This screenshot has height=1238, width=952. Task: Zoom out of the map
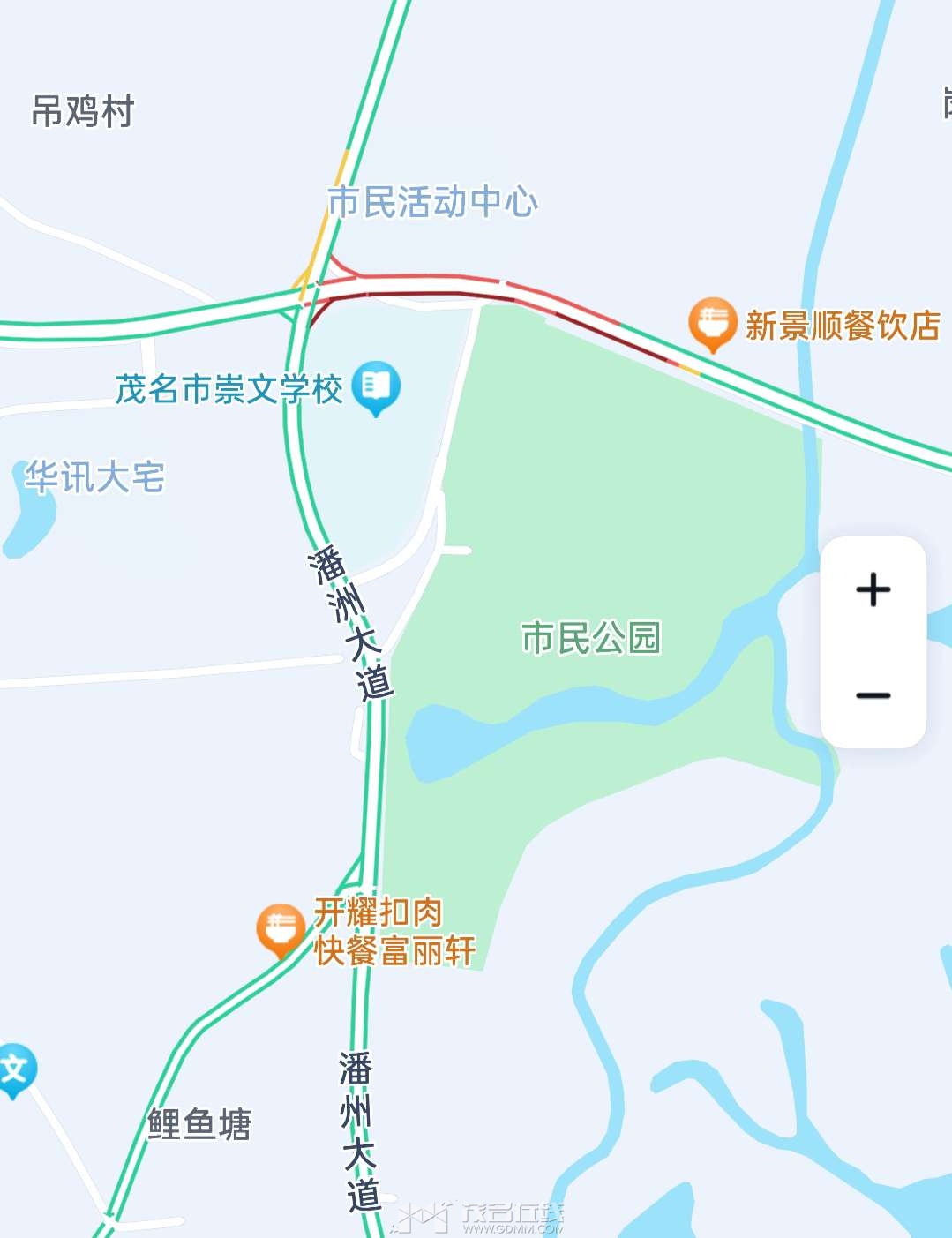coord(873,695)
